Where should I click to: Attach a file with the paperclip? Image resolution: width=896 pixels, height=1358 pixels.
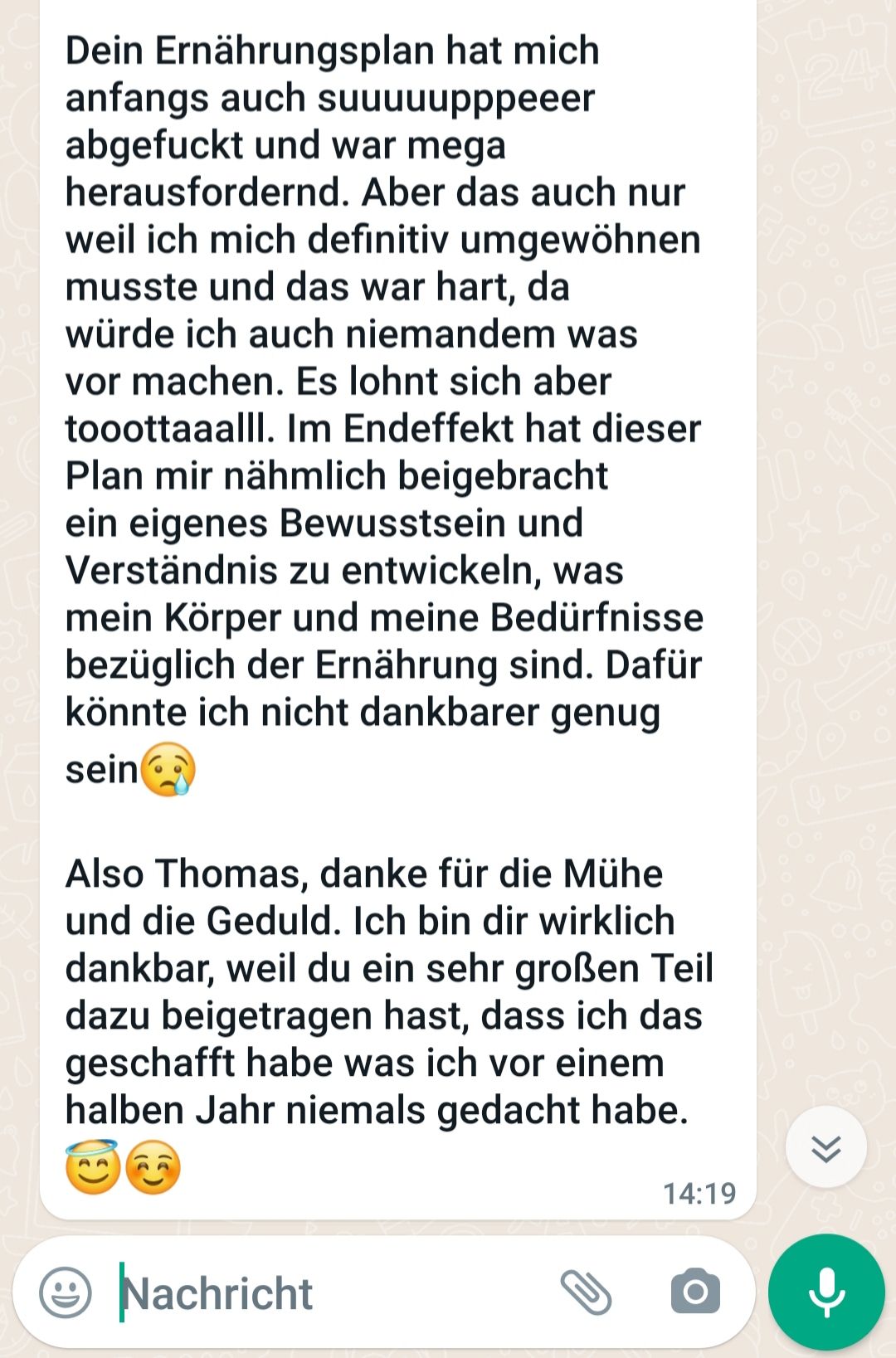tap(586, 1292)
